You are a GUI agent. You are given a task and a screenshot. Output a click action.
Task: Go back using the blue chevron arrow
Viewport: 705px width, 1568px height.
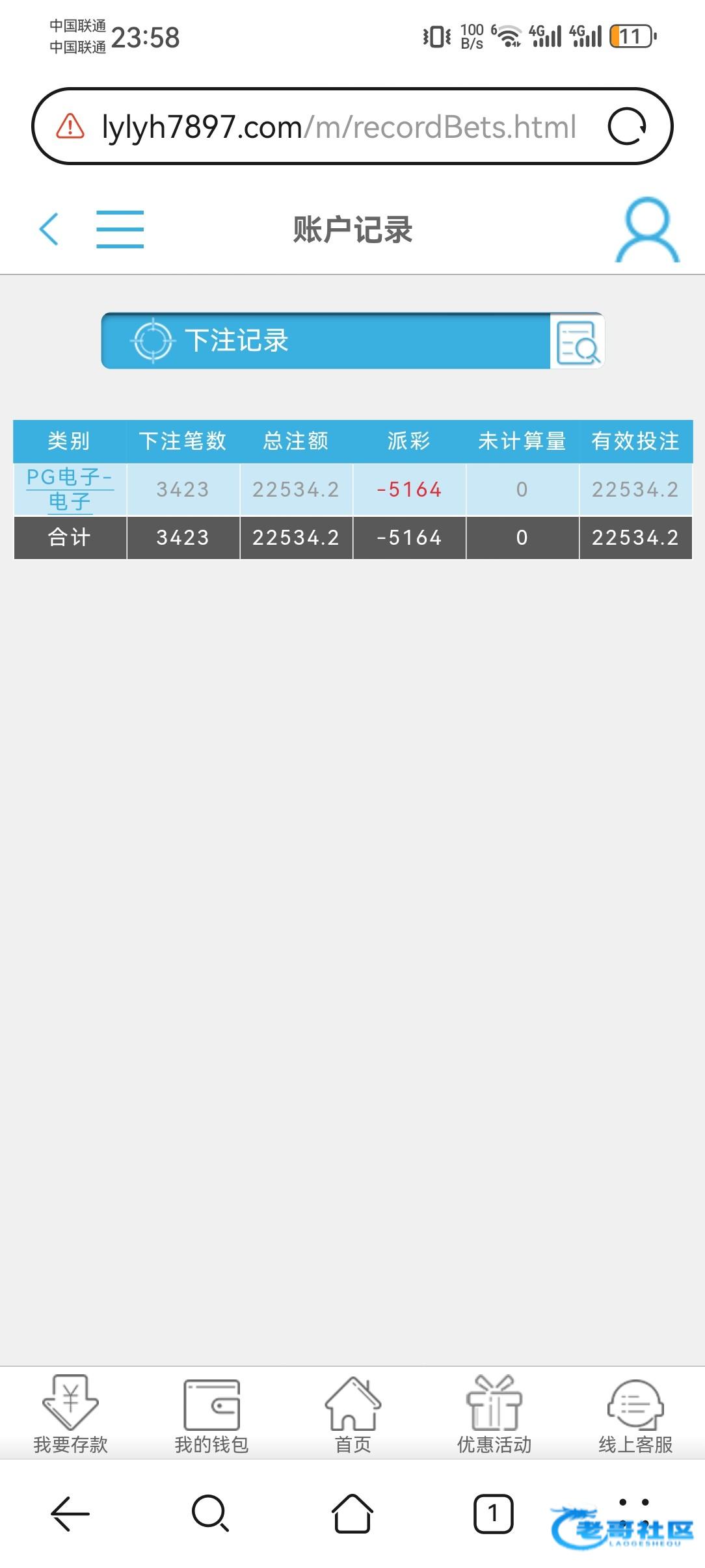point(49,229)
